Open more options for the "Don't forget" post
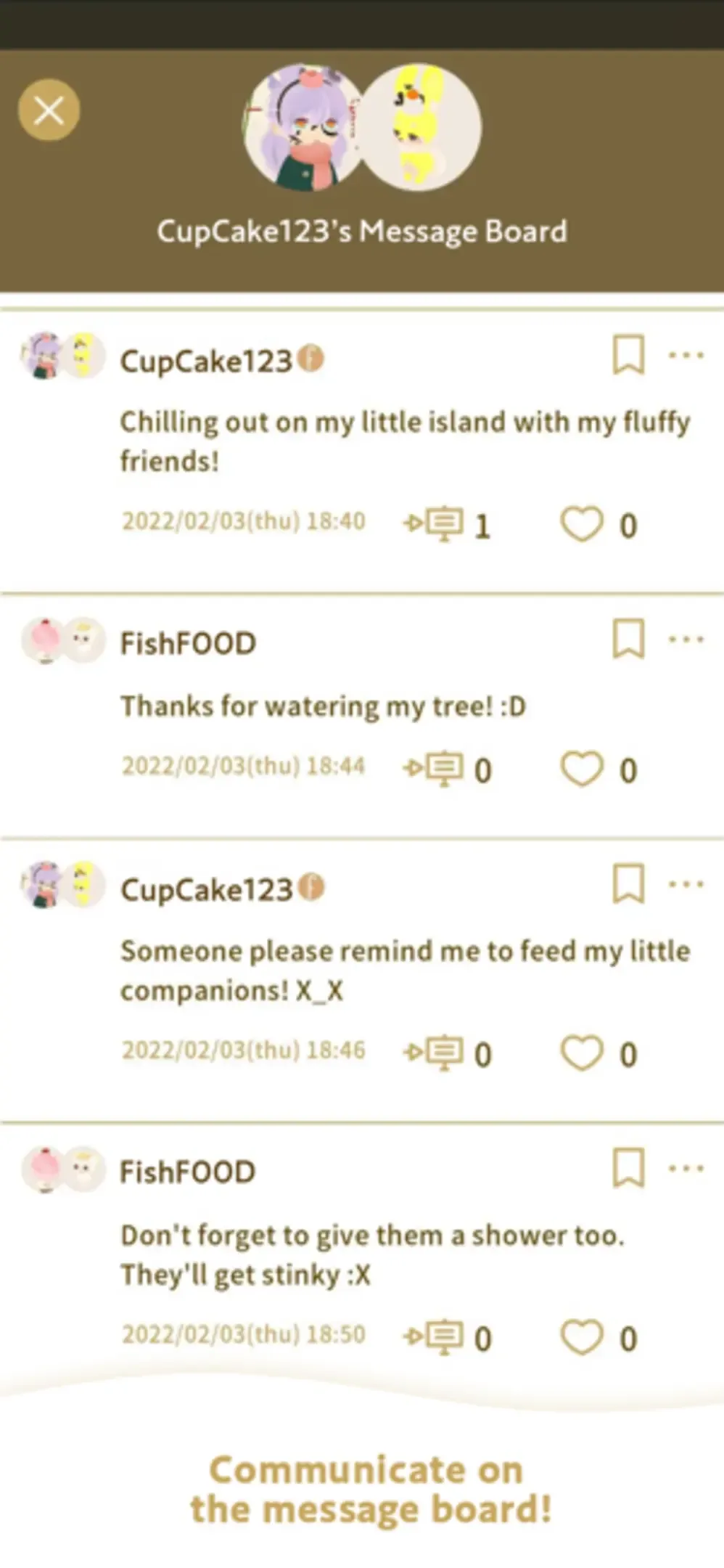The image size is (724, 1568). (686, 1168)
